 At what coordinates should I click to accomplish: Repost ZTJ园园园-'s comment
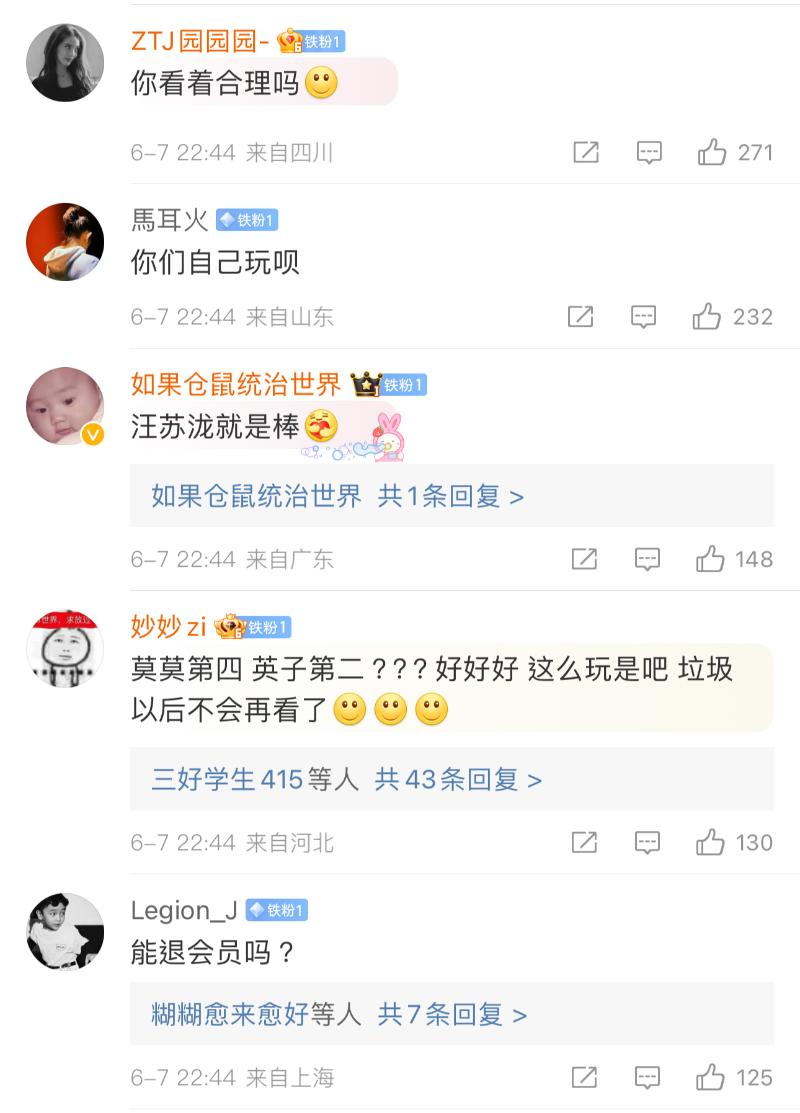pyautogui.click(x=586, y=152)
